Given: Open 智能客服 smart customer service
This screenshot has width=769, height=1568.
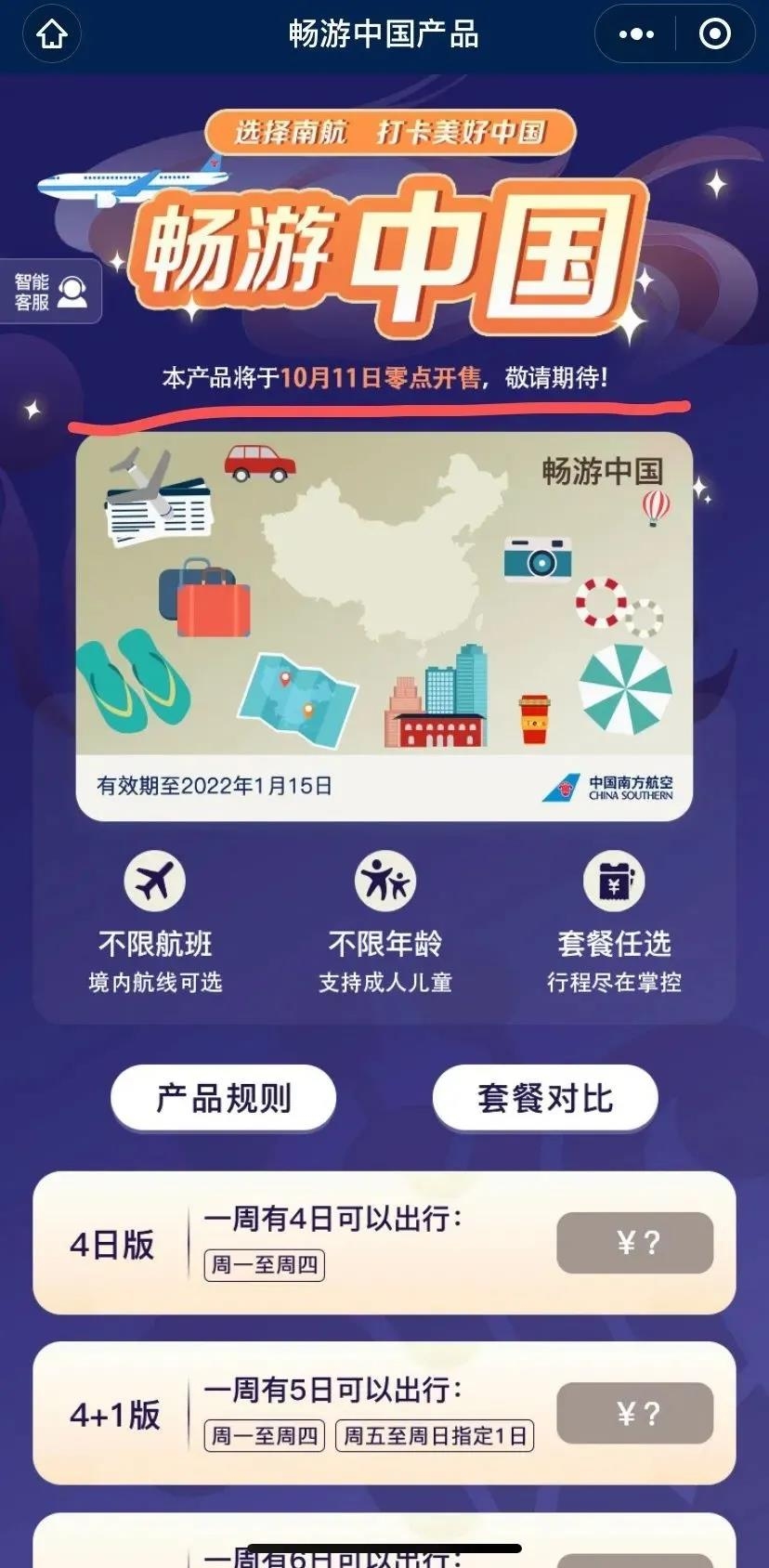Looking at the screenshot, I should coord(50,291).
